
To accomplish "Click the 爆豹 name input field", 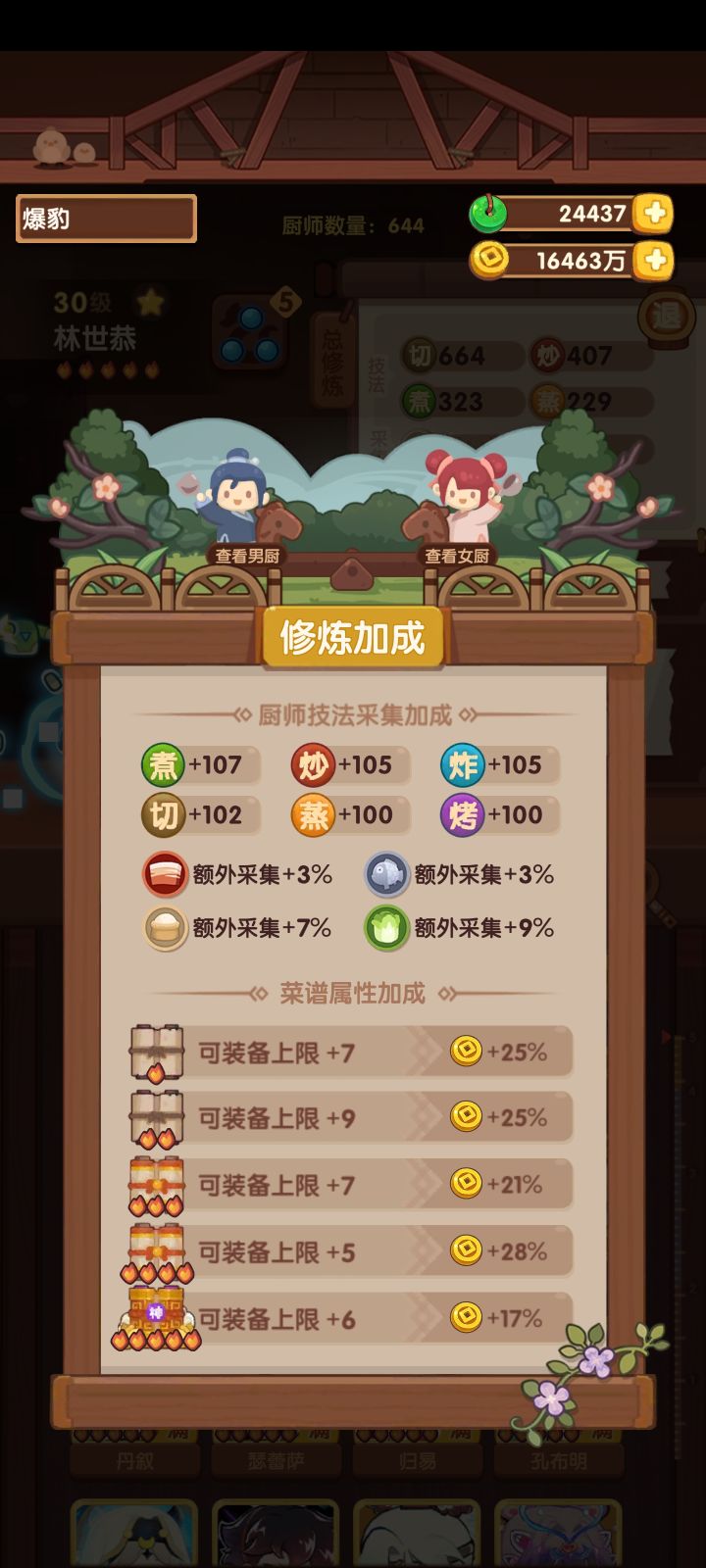I will (105, 218).
